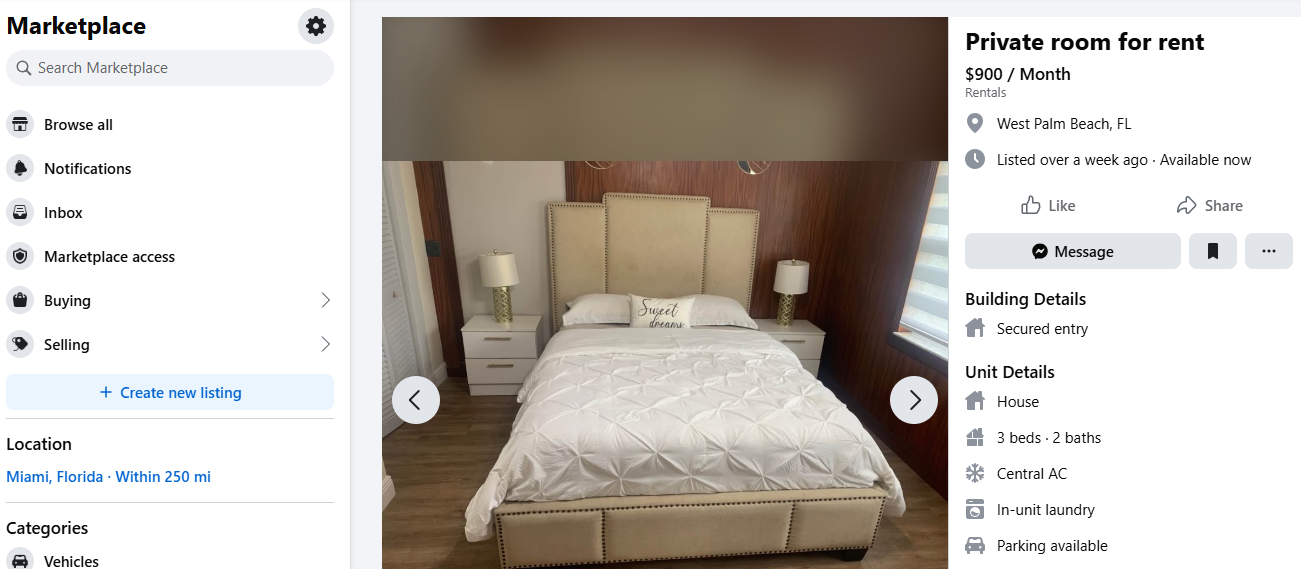Image resolution: width=1301 pixels, height=569 pixels.
Task: Create new listing
Action: pyautogui.click(x=170, y=393)
